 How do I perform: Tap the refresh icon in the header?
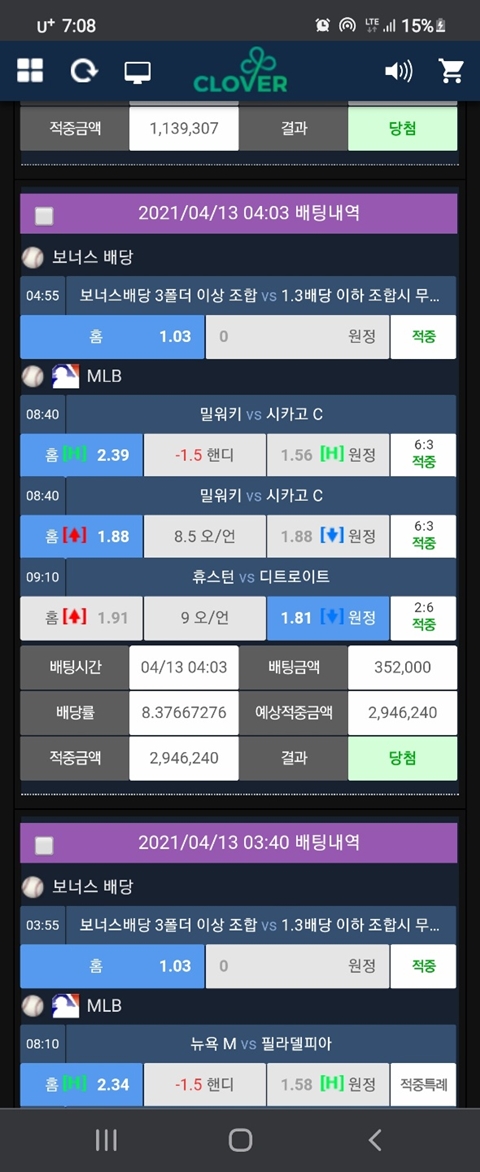[x=84, y=71]
